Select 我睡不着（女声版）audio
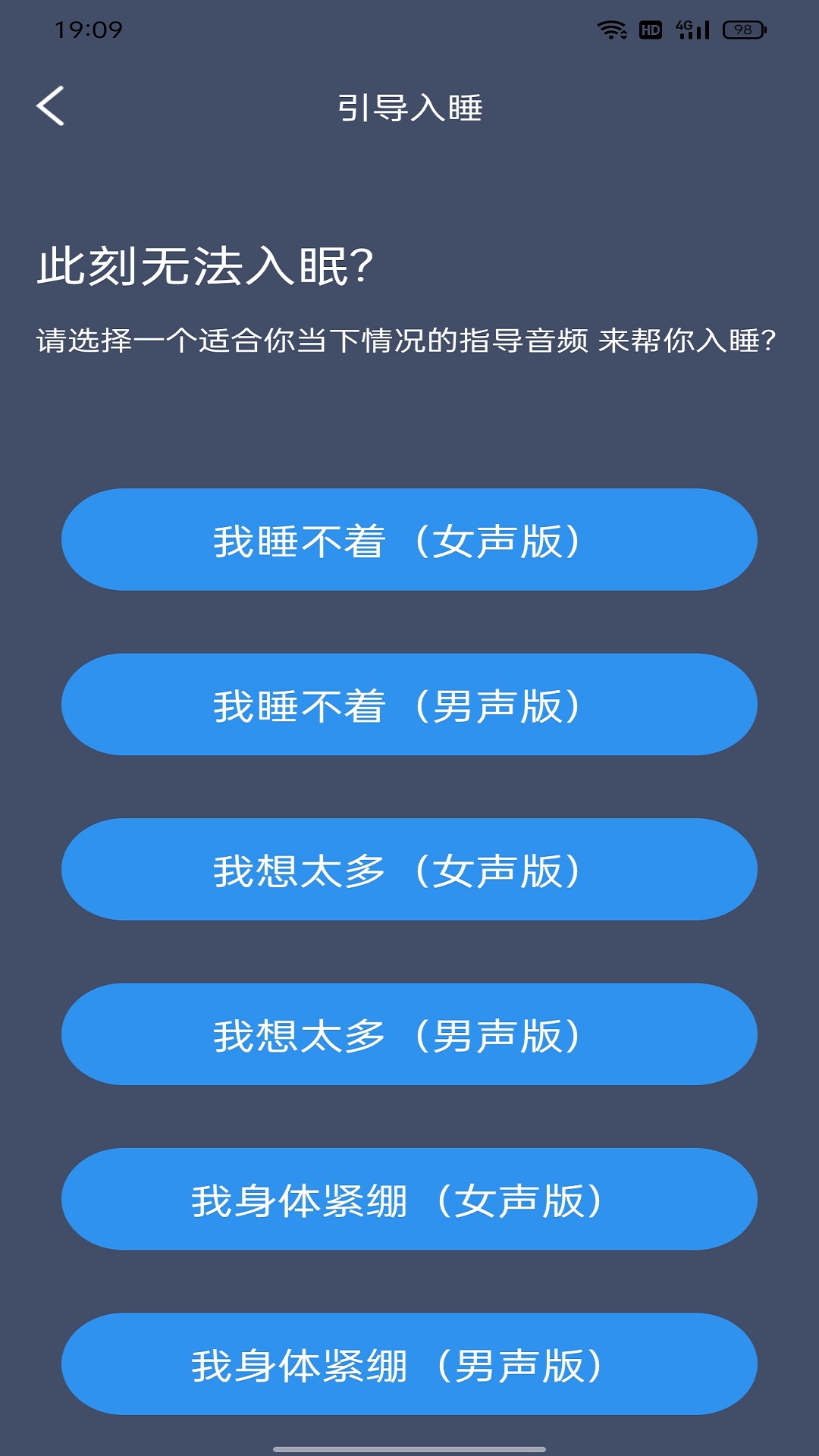 pos(409,539)
